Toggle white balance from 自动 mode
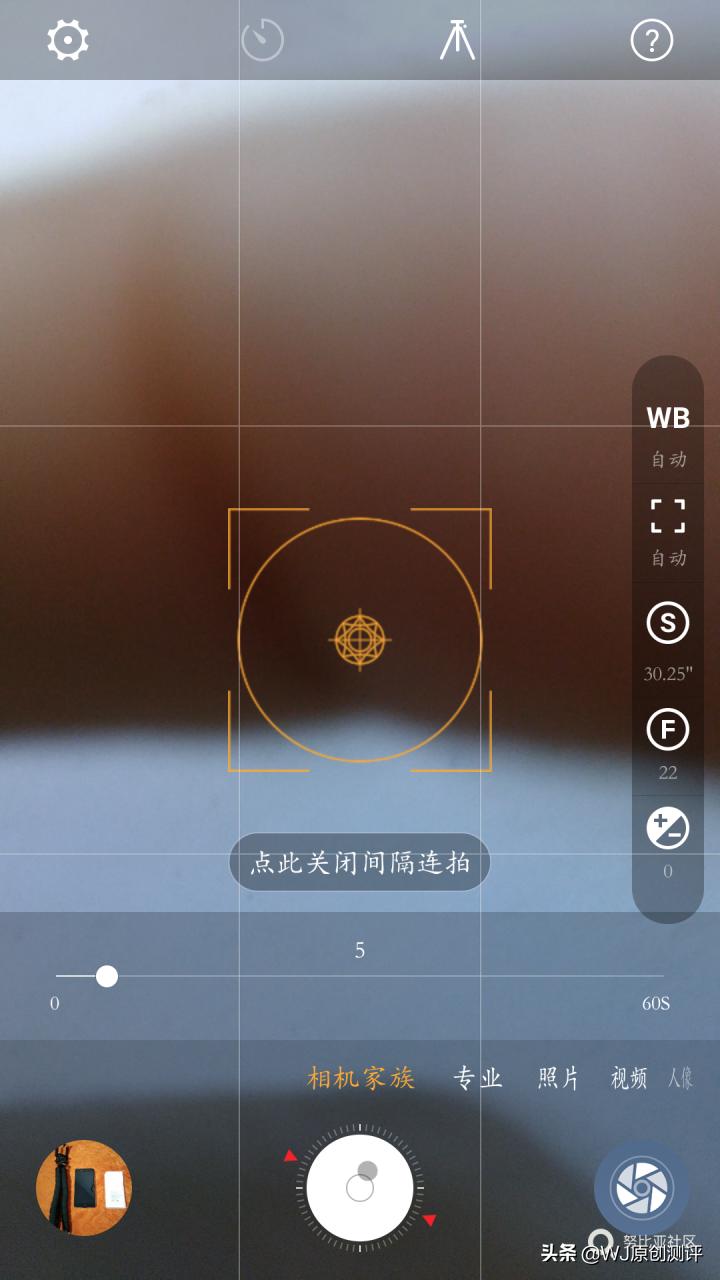Screen dimensions: 720x1280 (x=666, y=459)
